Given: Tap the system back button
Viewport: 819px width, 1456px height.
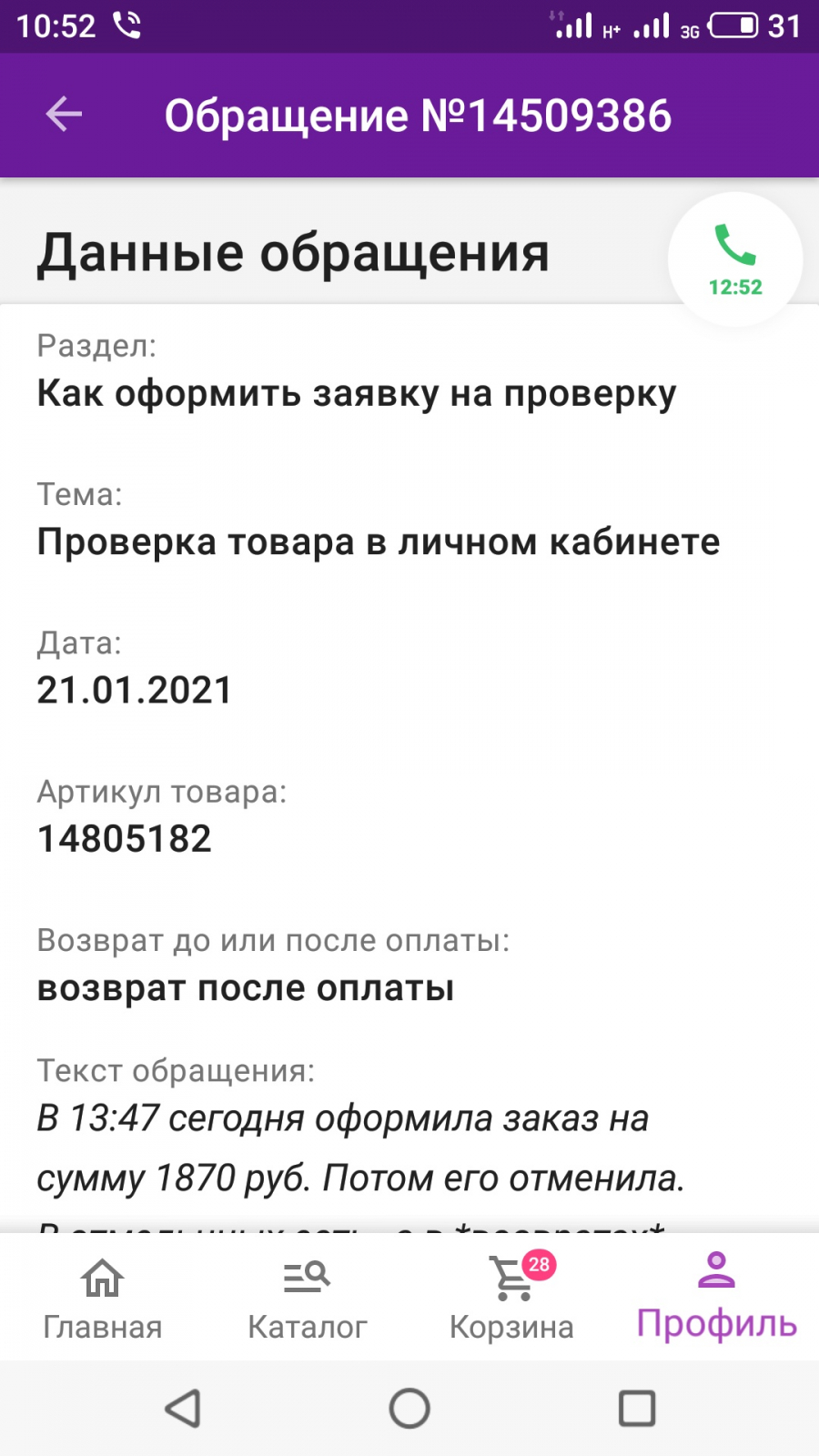Looking at the screenshot, I should coord(183,1409).
